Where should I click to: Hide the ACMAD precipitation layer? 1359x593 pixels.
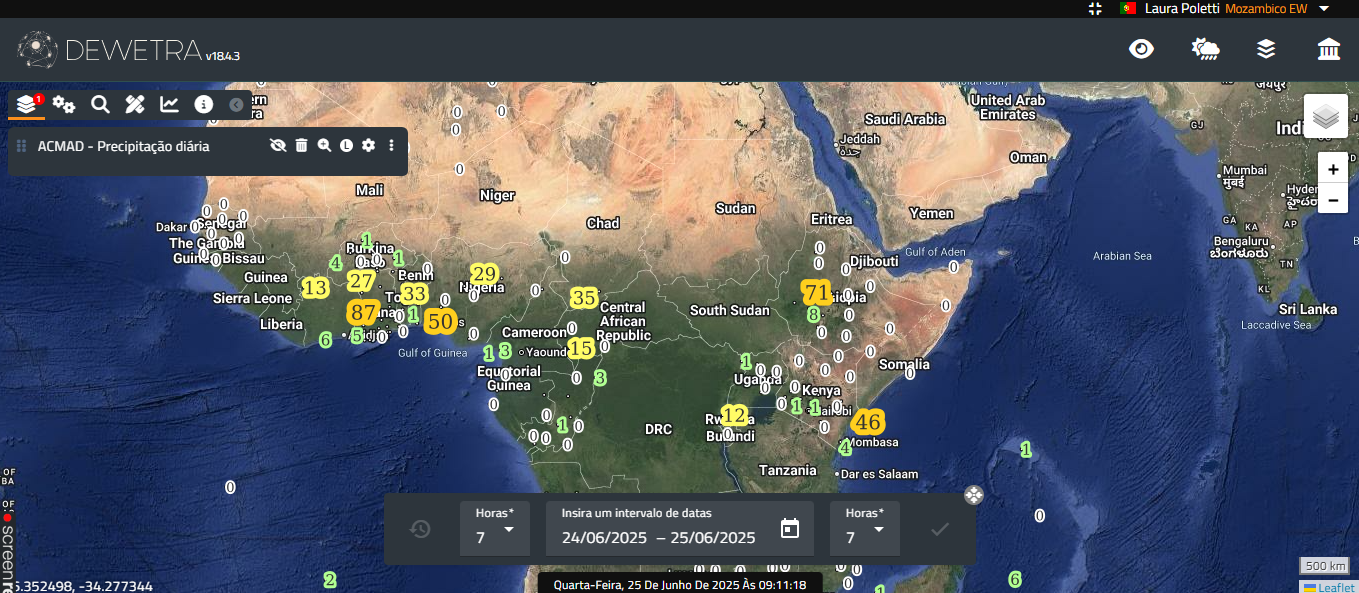click(x=278, y=146)
